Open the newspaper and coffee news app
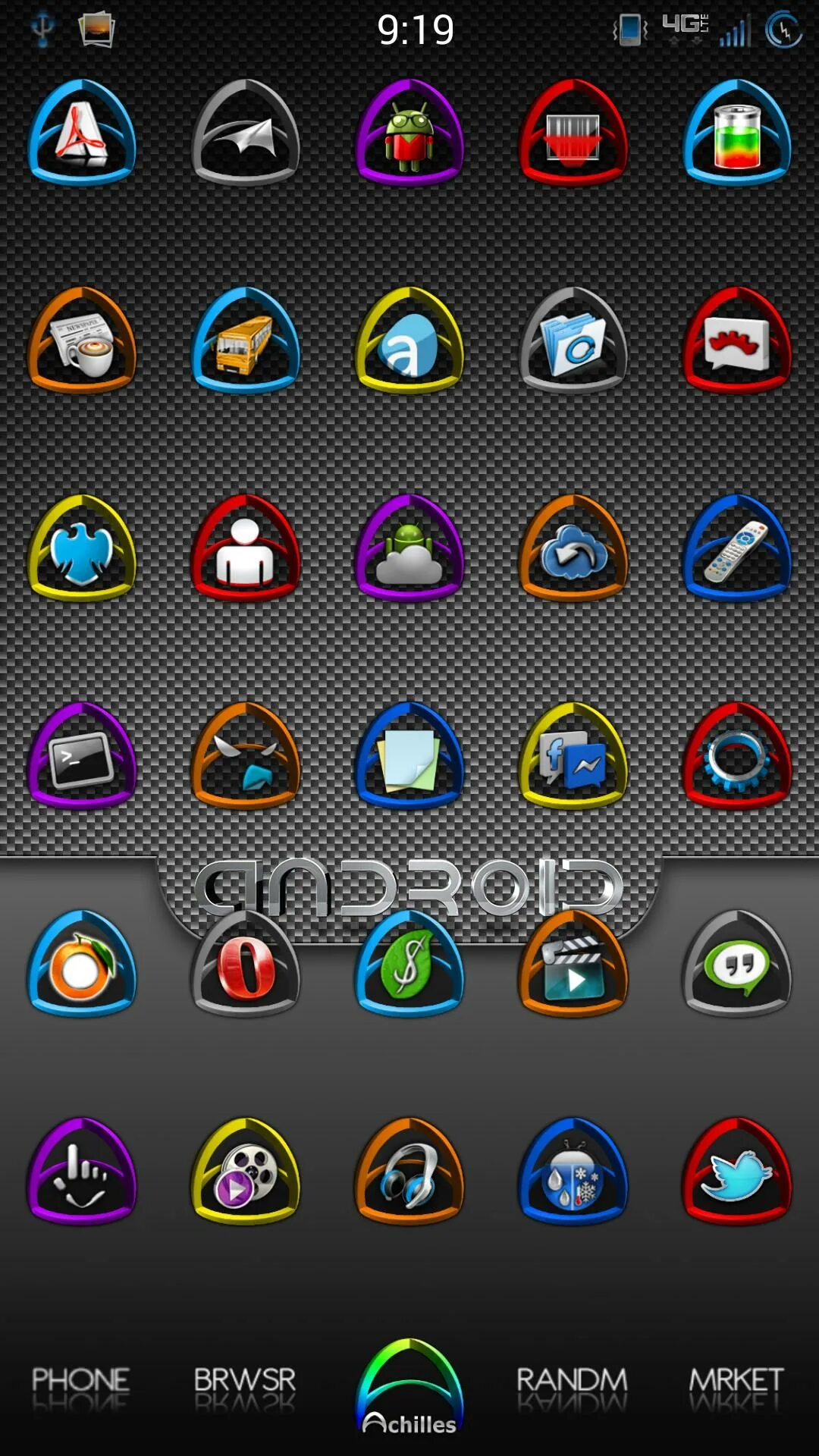 click(82, 343)
